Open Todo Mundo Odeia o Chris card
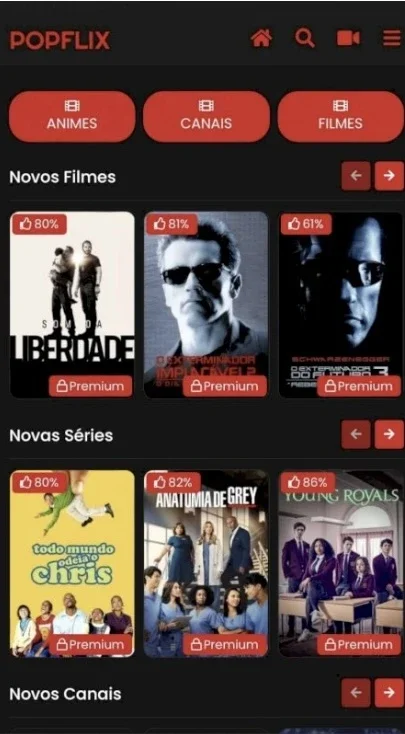This screenshot has width=405, height=734. click(x=72, y=563)
